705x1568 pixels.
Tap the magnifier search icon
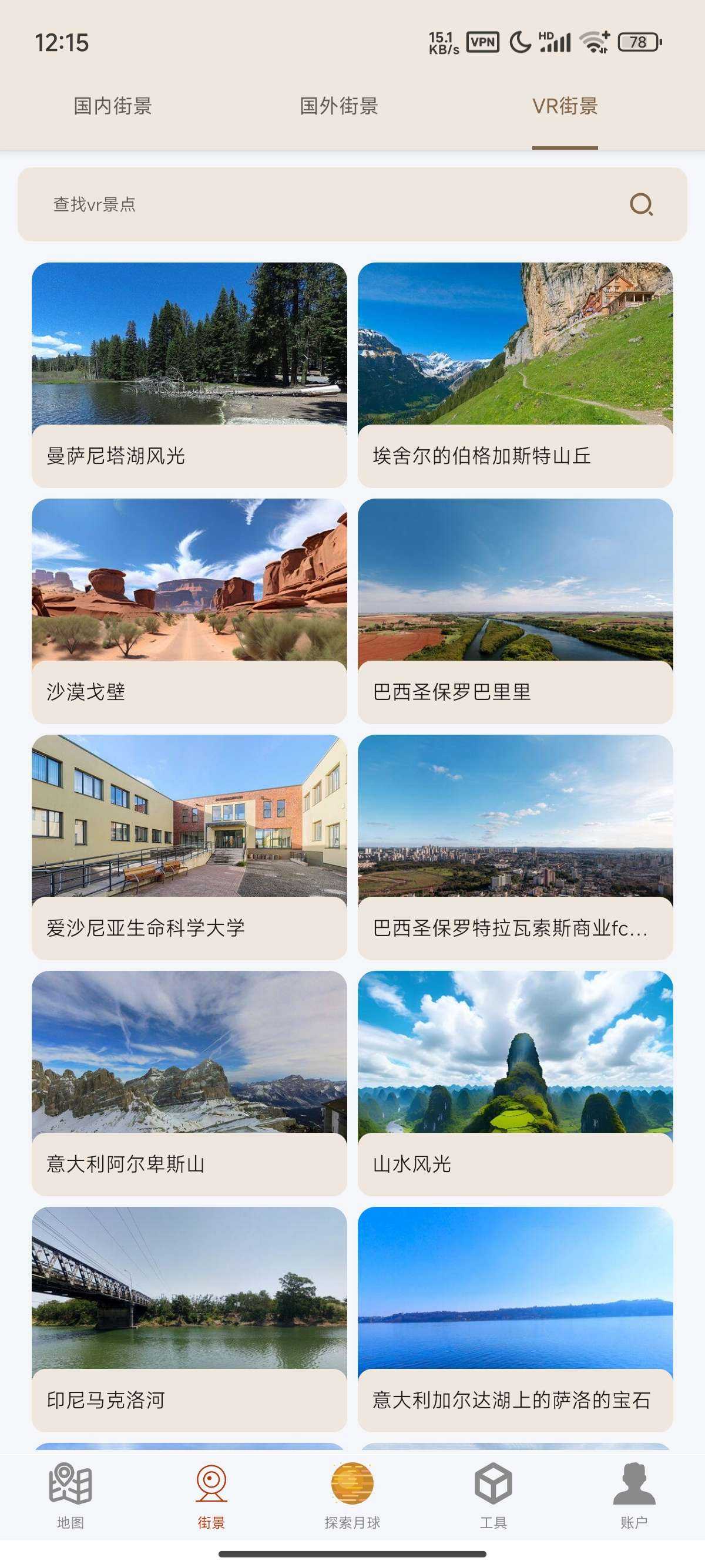[x=641, y=204]
